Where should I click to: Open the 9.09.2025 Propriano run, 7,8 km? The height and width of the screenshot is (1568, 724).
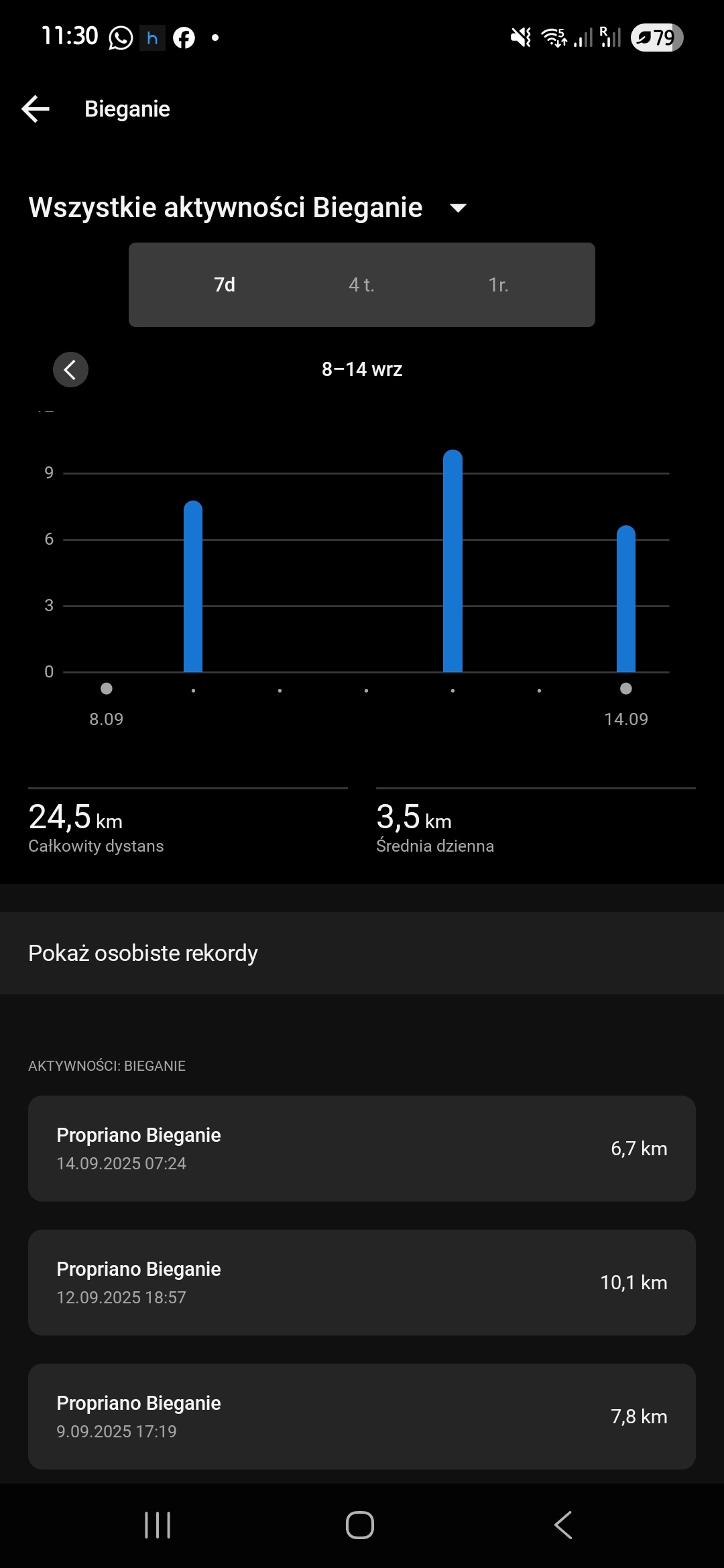coord(362,1417)
